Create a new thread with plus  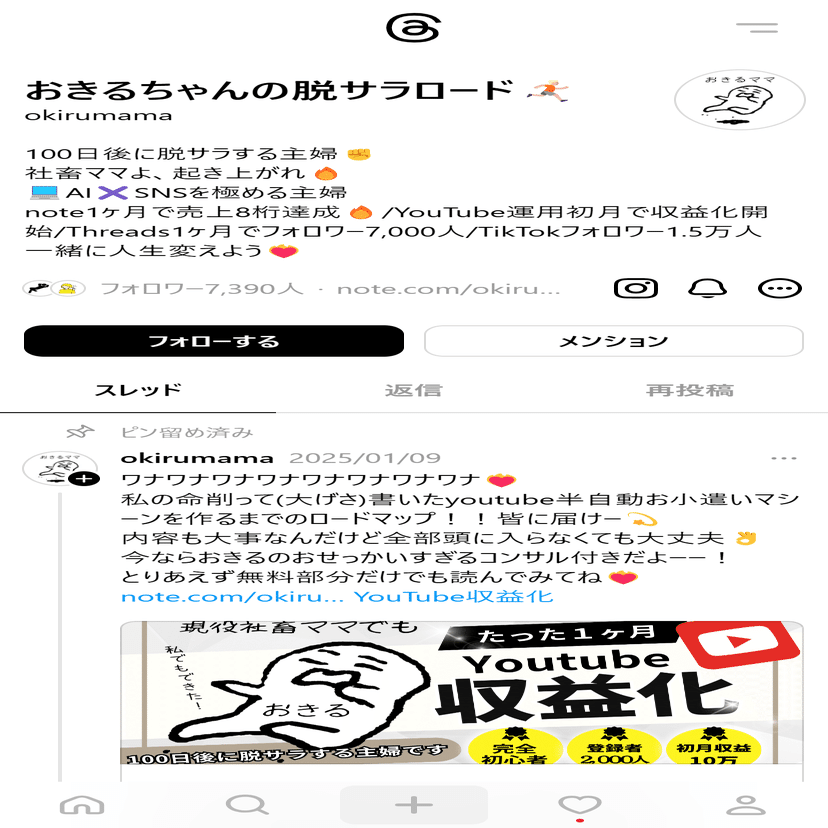tap(413, 805)
